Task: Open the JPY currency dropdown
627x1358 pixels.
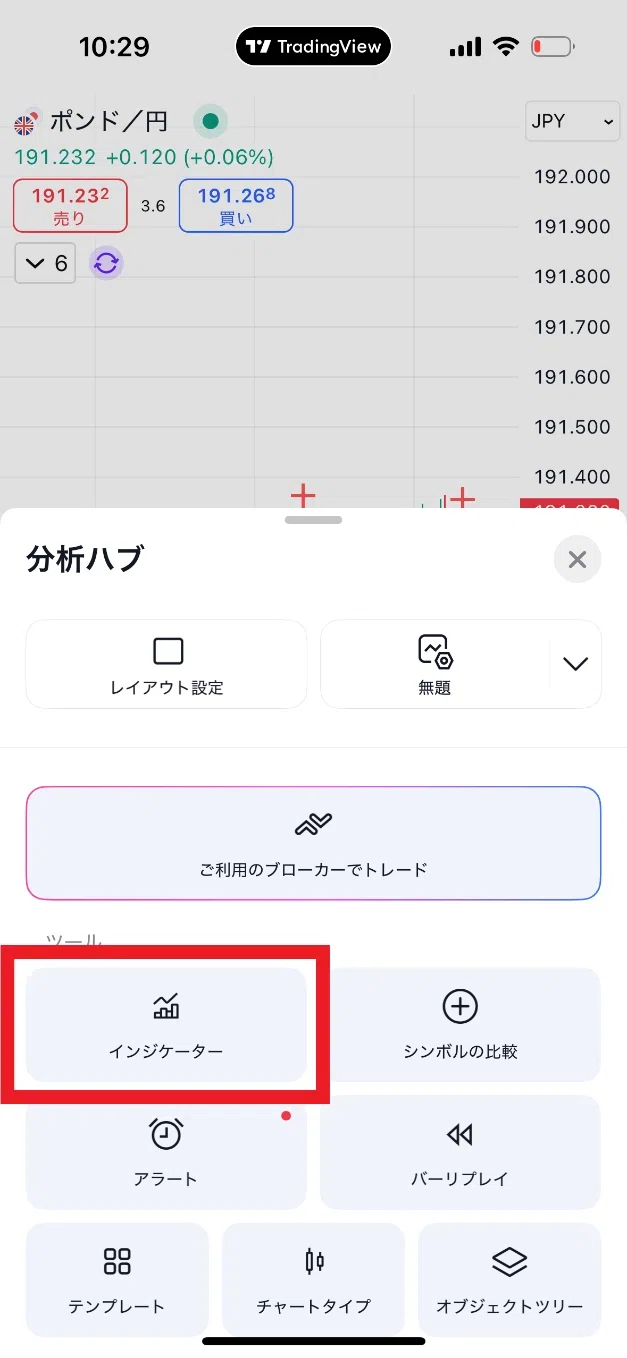Action: (x=573, y=122)
